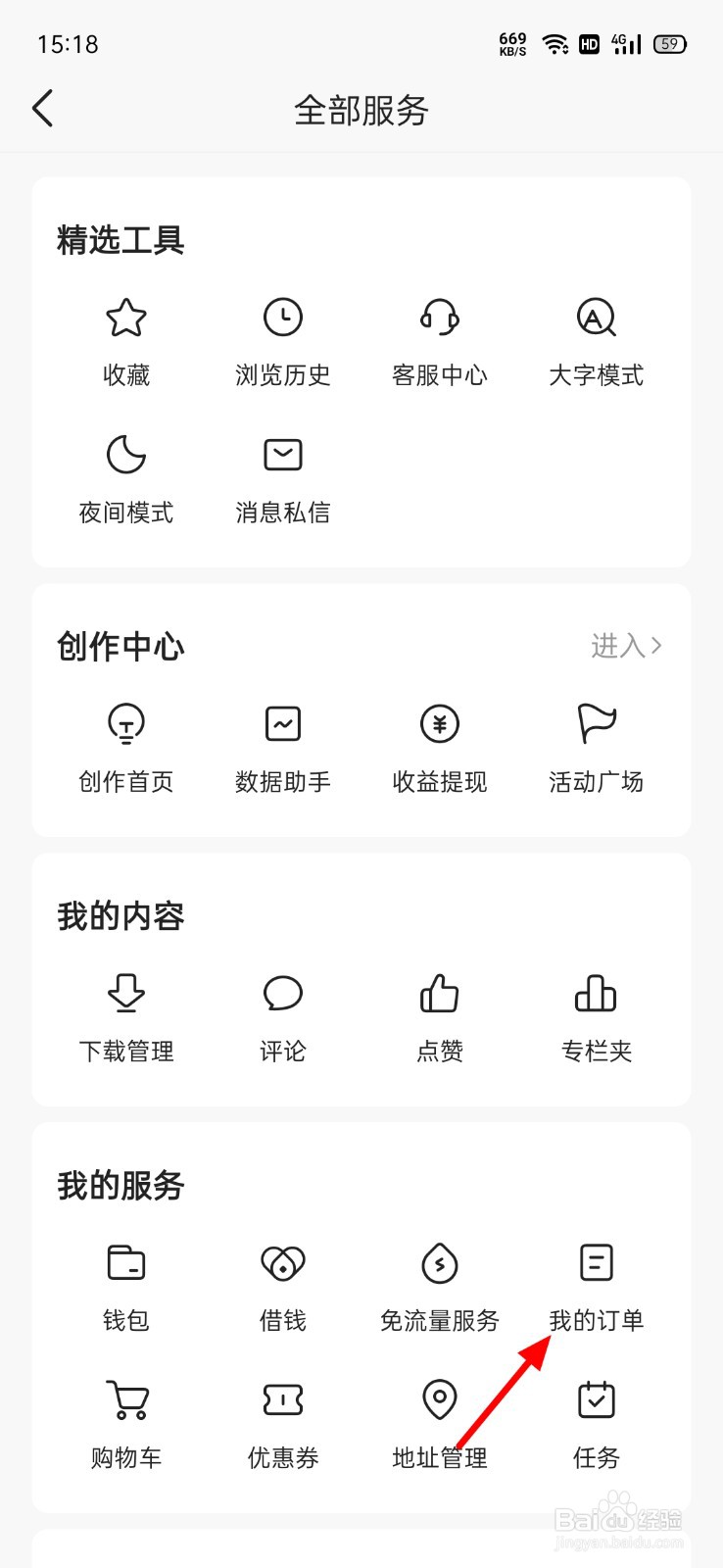Open 创作首页
This screenshot has width=723, height=1568.
(x=126, y=745)
